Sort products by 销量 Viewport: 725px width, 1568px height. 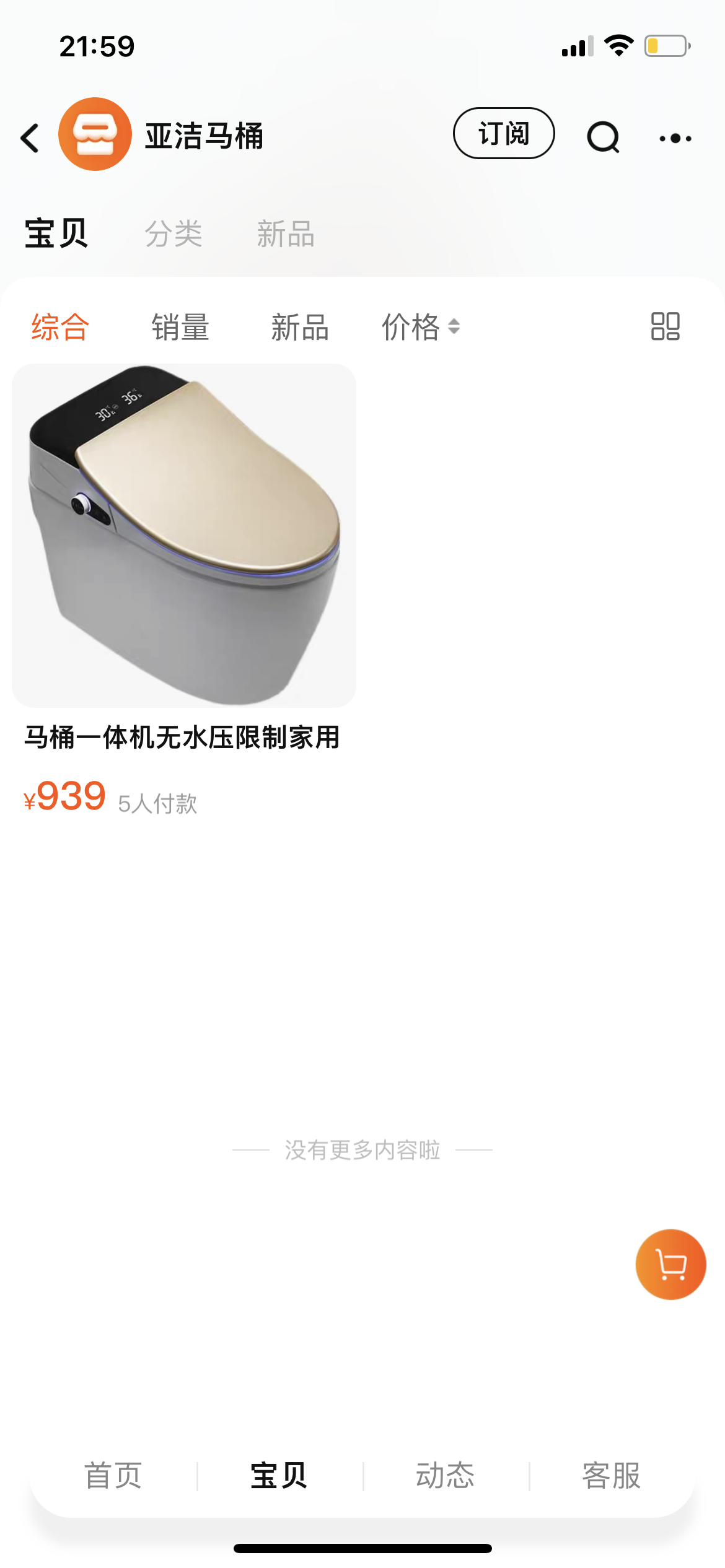click(180, 327)
